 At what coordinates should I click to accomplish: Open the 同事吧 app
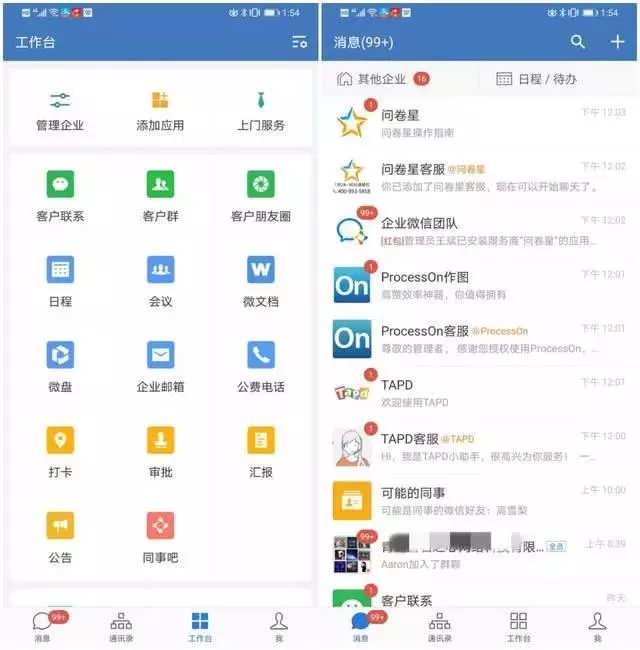click(x=160, y=536)
